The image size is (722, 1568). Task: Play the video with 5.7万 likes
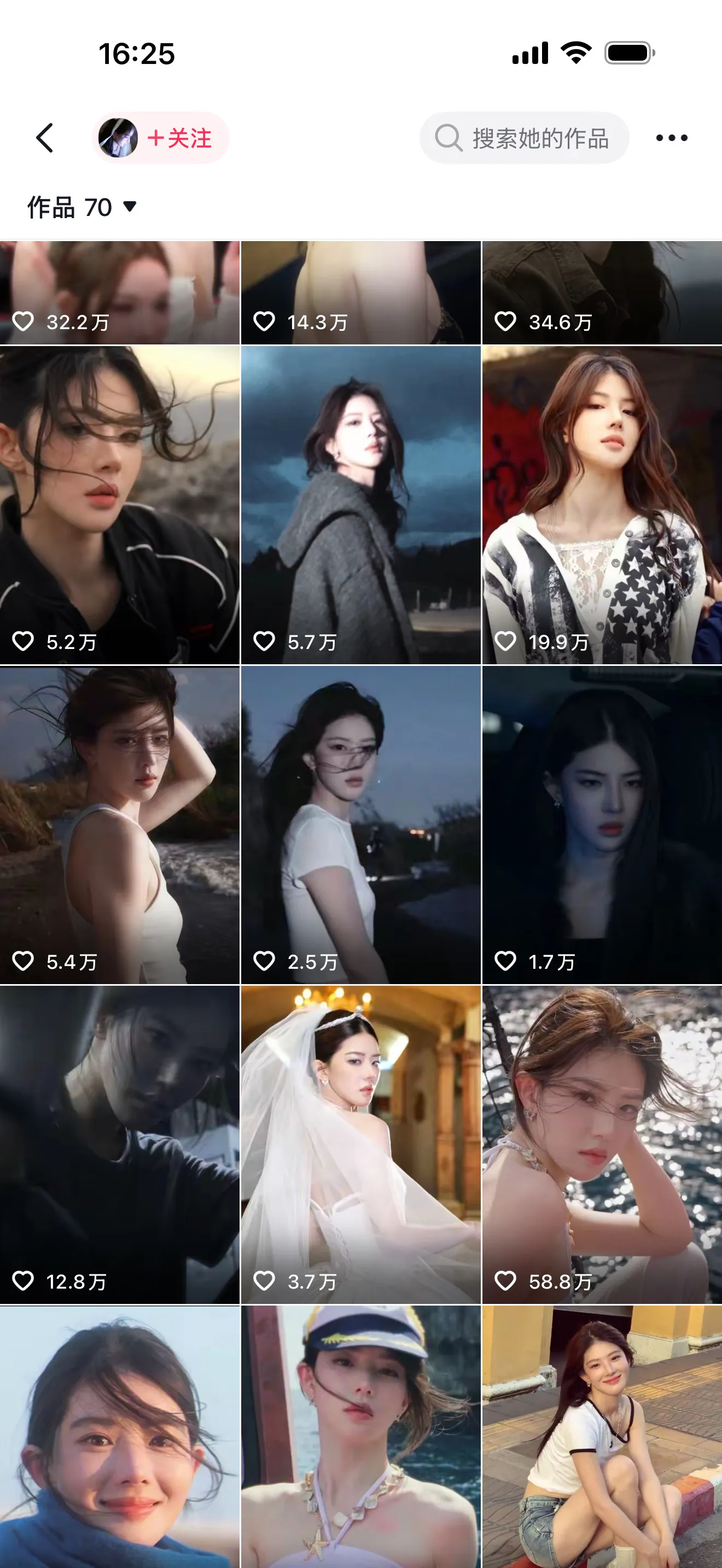tap(360, 505)
